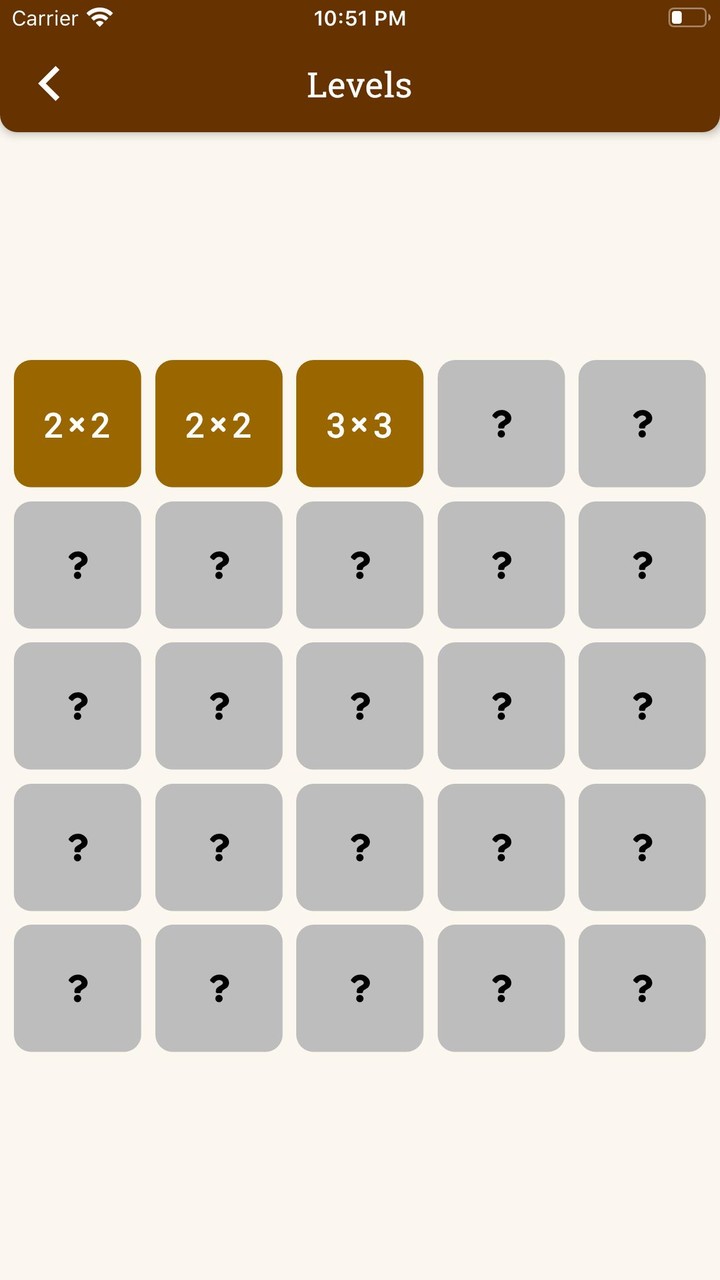Image resolution: width=720 pixels, height=1280 pixels.
Task: Tap the middle locked tile in row two
Action: (360, 564)
